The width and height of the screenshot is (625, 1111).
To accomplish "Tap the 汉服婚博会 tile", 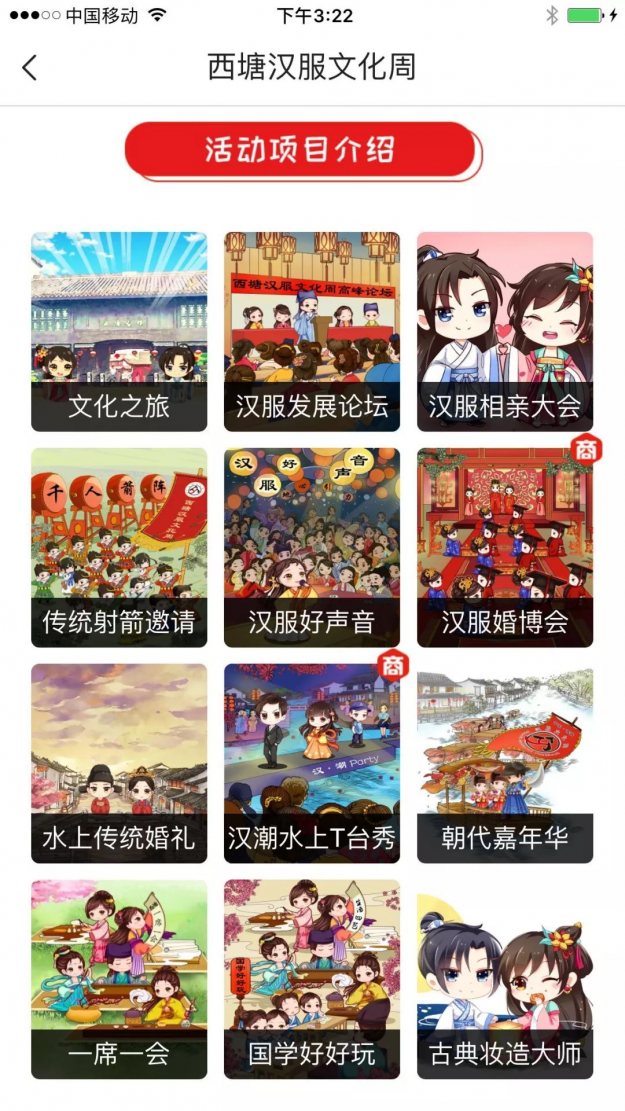I will pyautogui.click(x=505, y=548).
